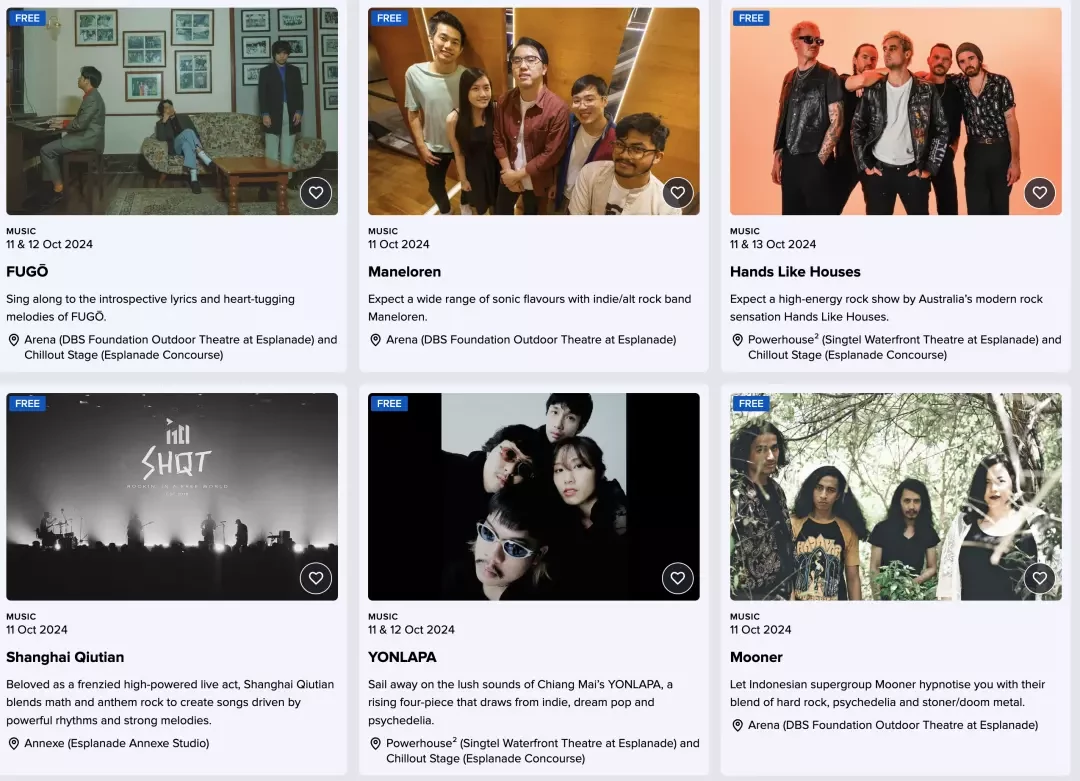Screen dimensions: 1080x781
Task: Open the FUGŌ event card
Action: pyautogui.click(x=27, y=272)
